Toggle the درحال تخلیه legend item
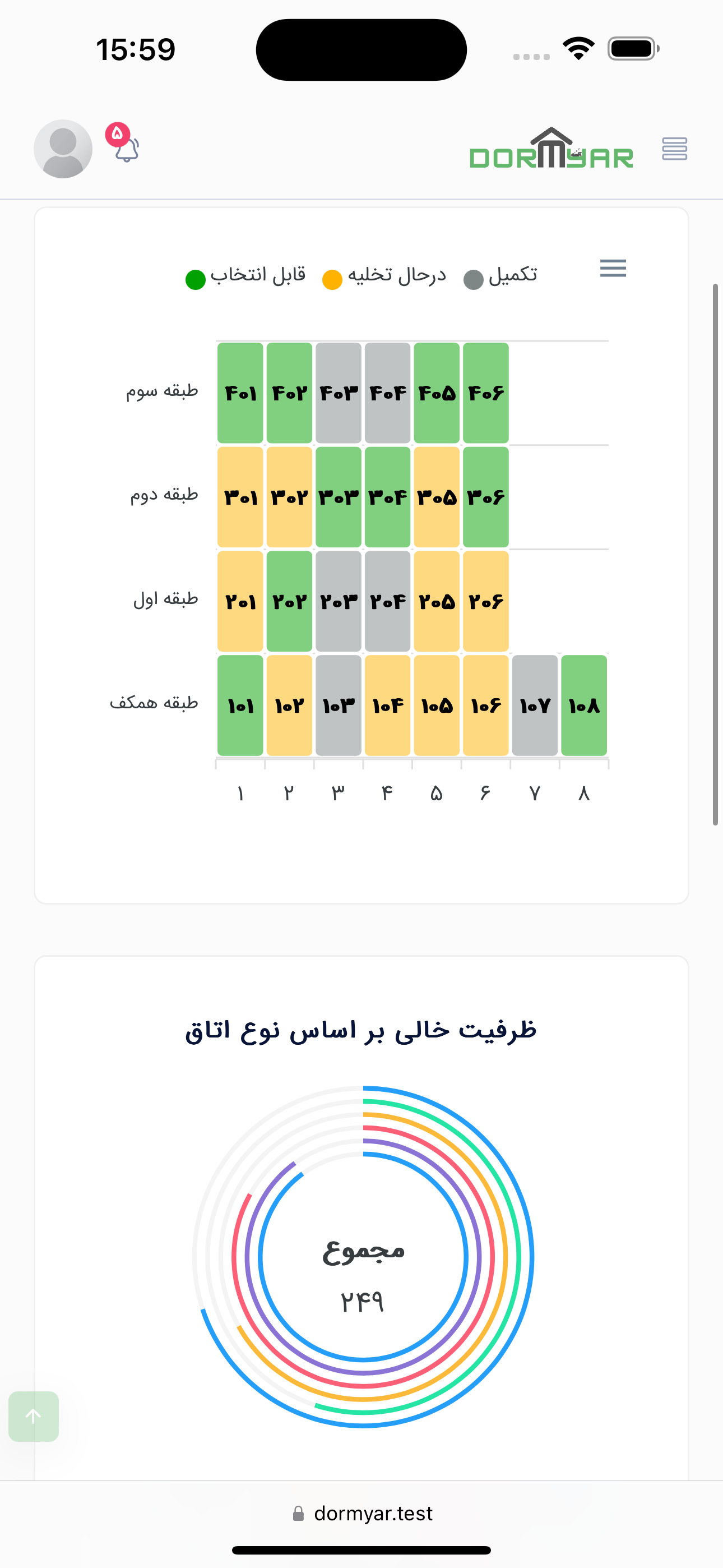The width and height of the screenshot is (723, 1568). (384, 276)
